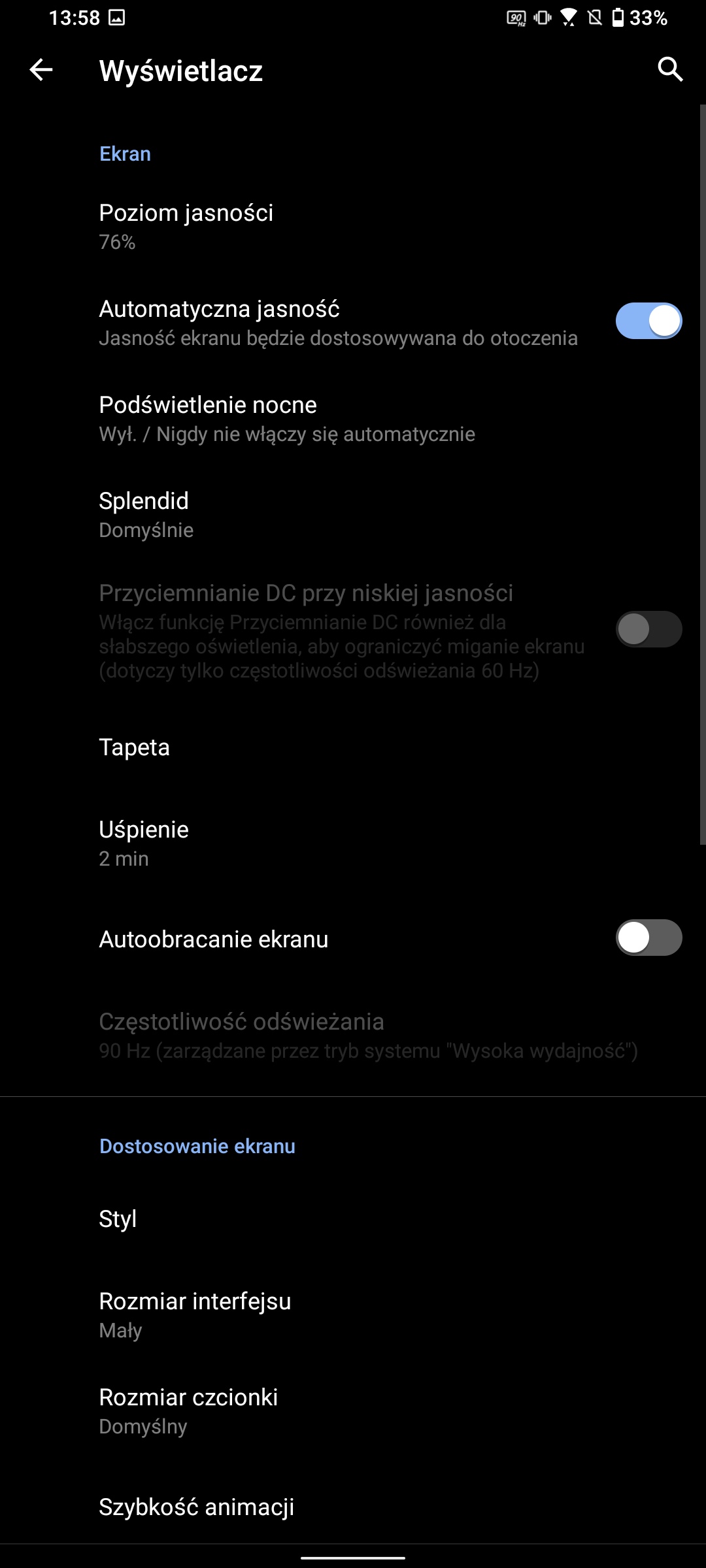706x1568 pixels.
Task: Open Styl display option
Action: click(x=118, y=1218)
